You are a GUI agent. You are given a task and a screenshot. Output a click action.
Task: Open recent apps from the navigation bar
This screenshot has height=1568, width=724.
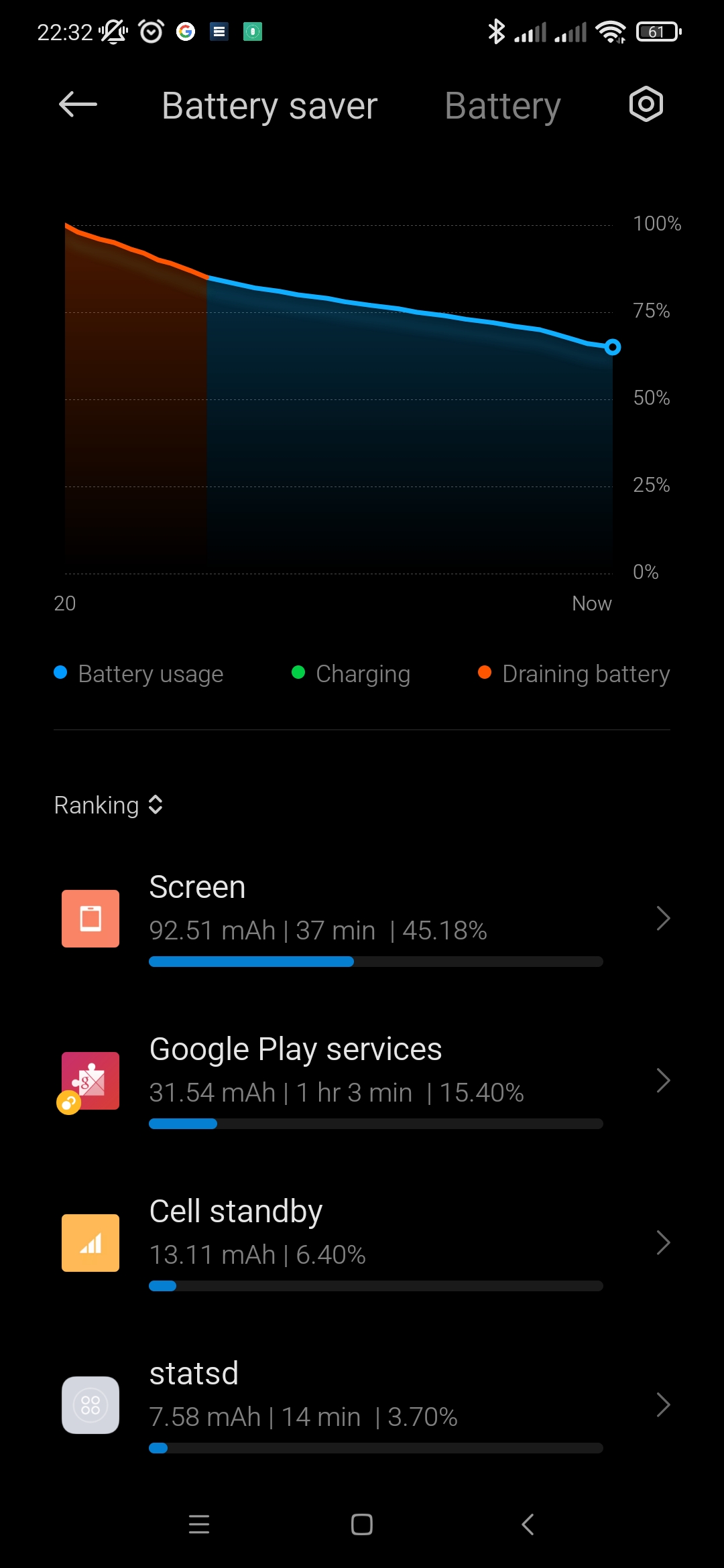pyautogui.click(x=199, y=1524)
